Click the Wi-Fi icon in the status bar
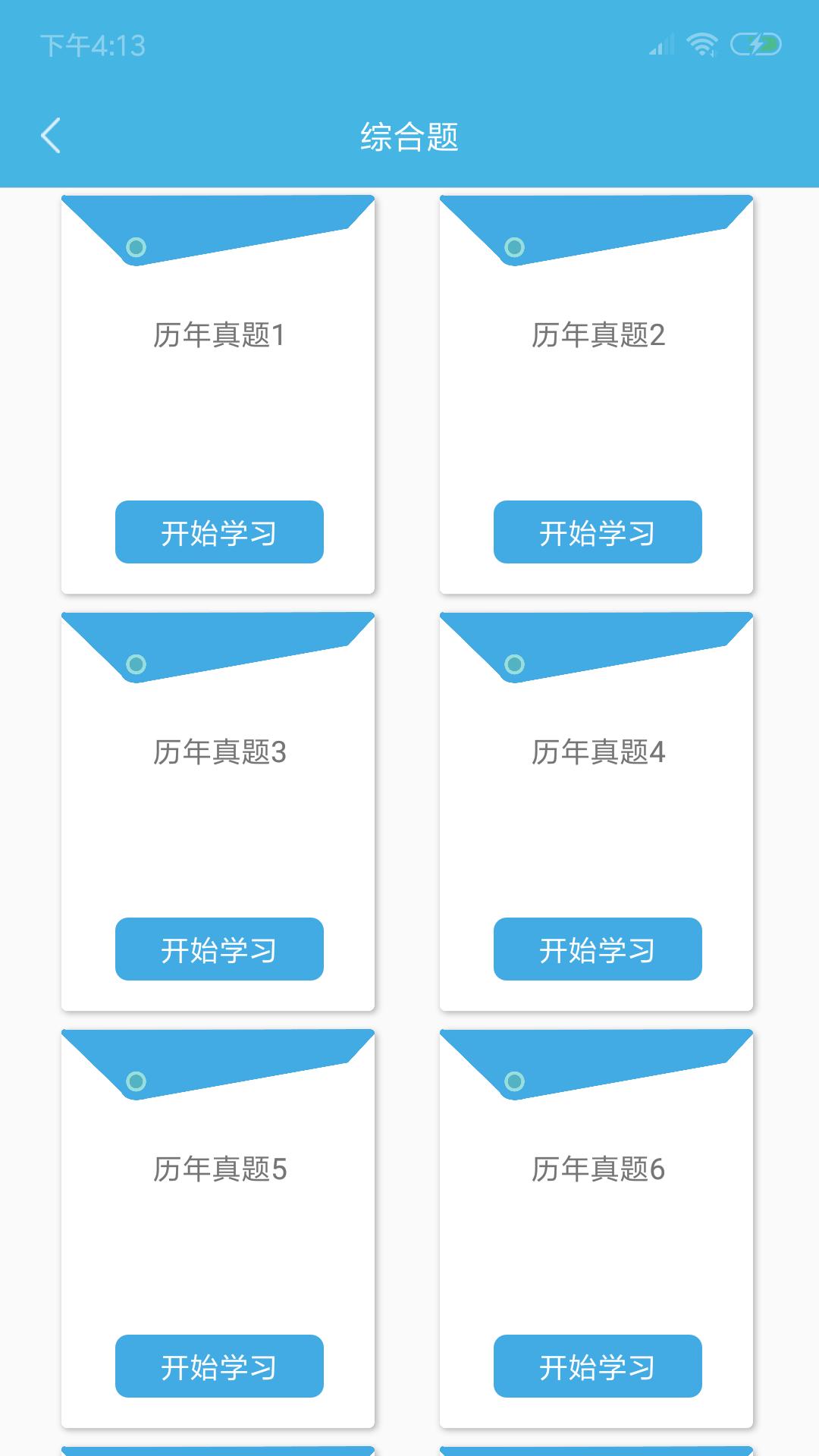The height and width of the screenshot is (1456, 819). point(702,44)
